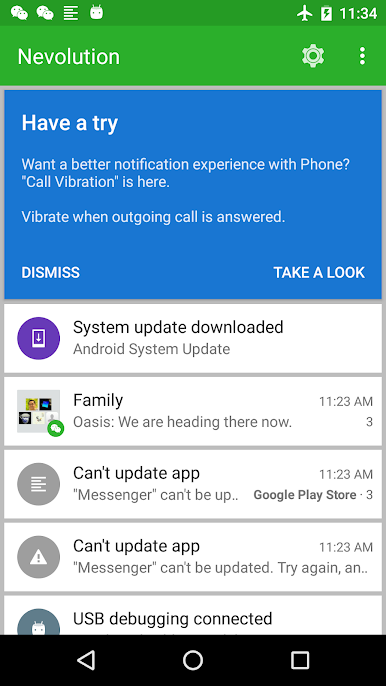Go back using the navigation bar

86,660
